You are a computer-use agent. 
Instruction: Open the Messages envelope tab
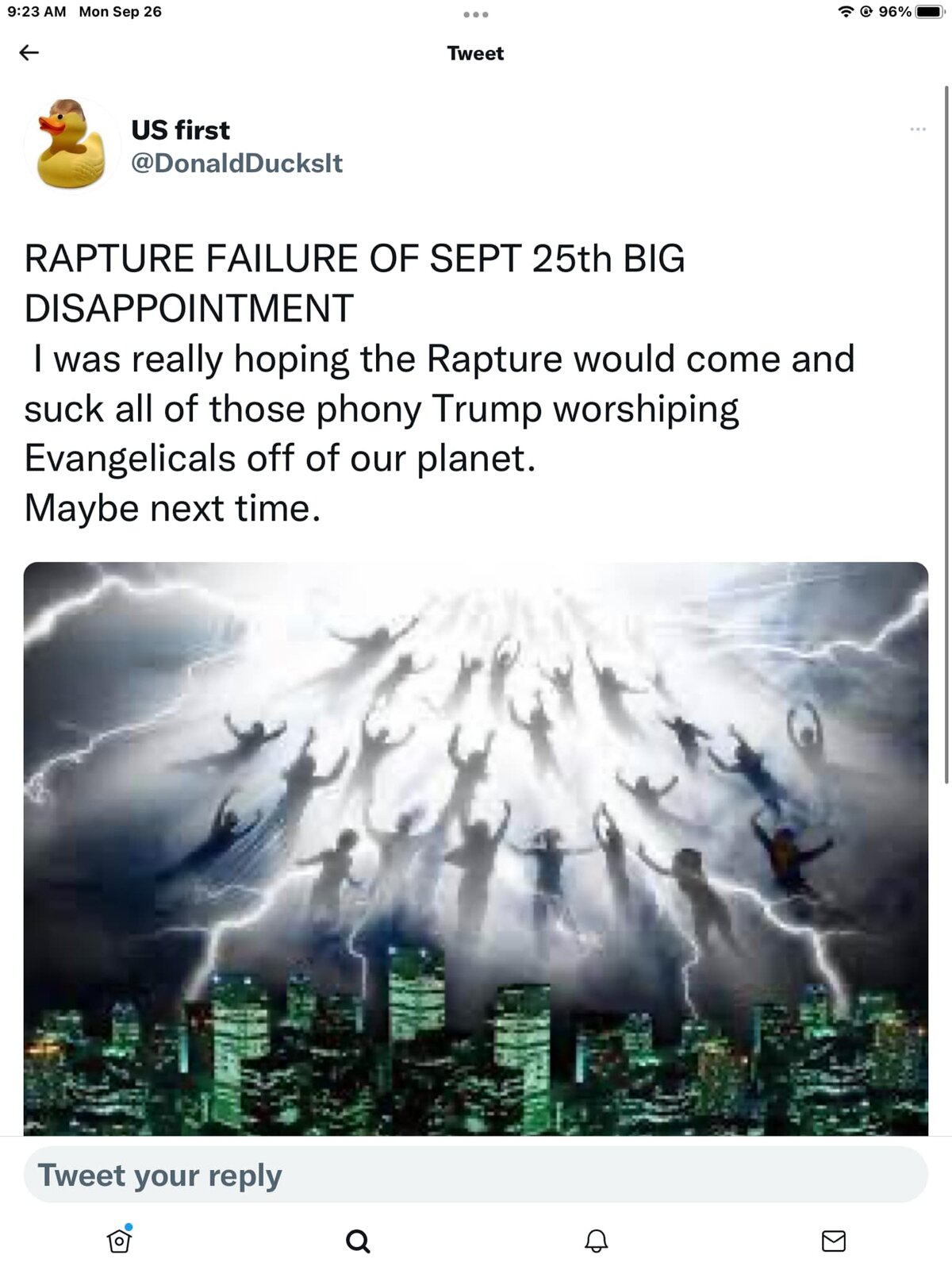(x=833, y=1240)
